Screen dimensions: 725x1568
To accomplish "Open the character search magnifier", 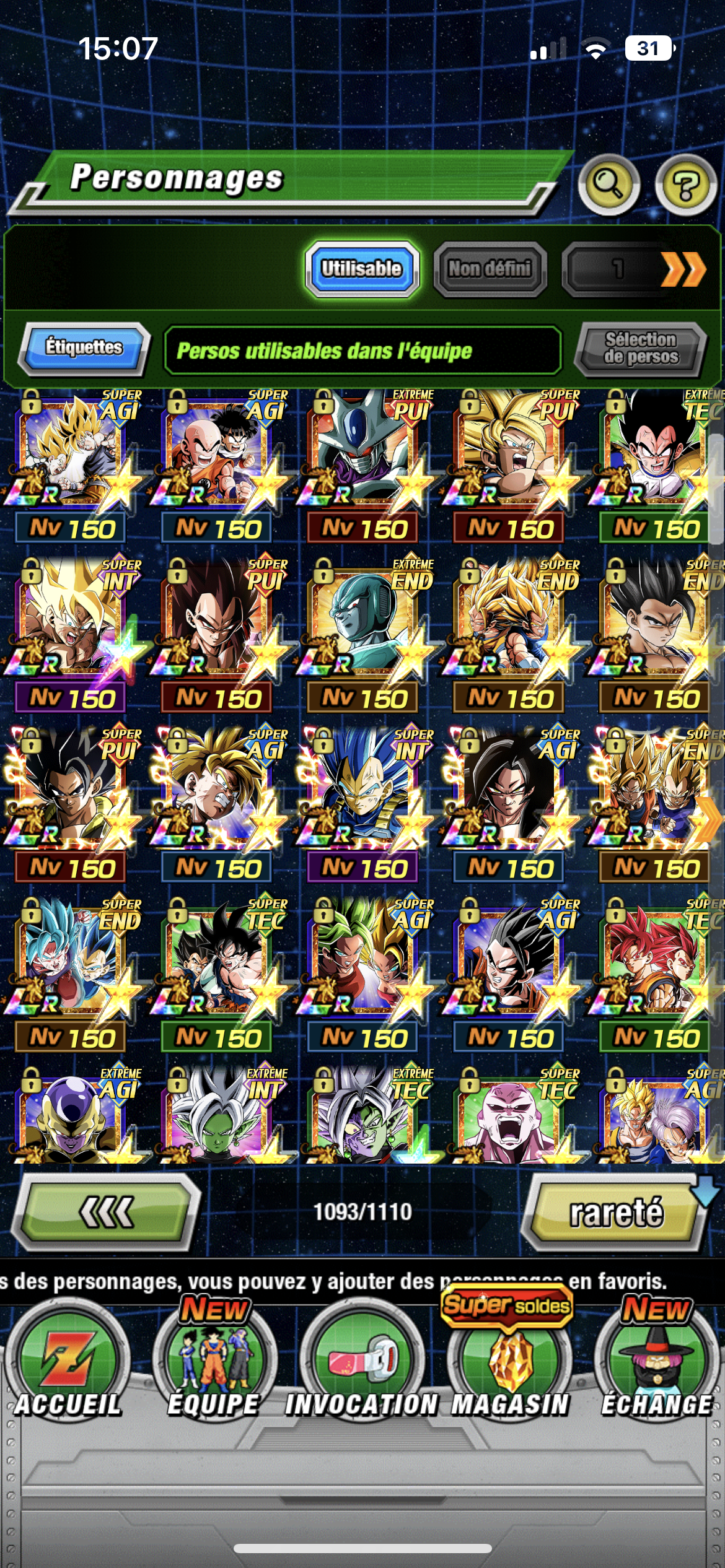I will point(609,185).
